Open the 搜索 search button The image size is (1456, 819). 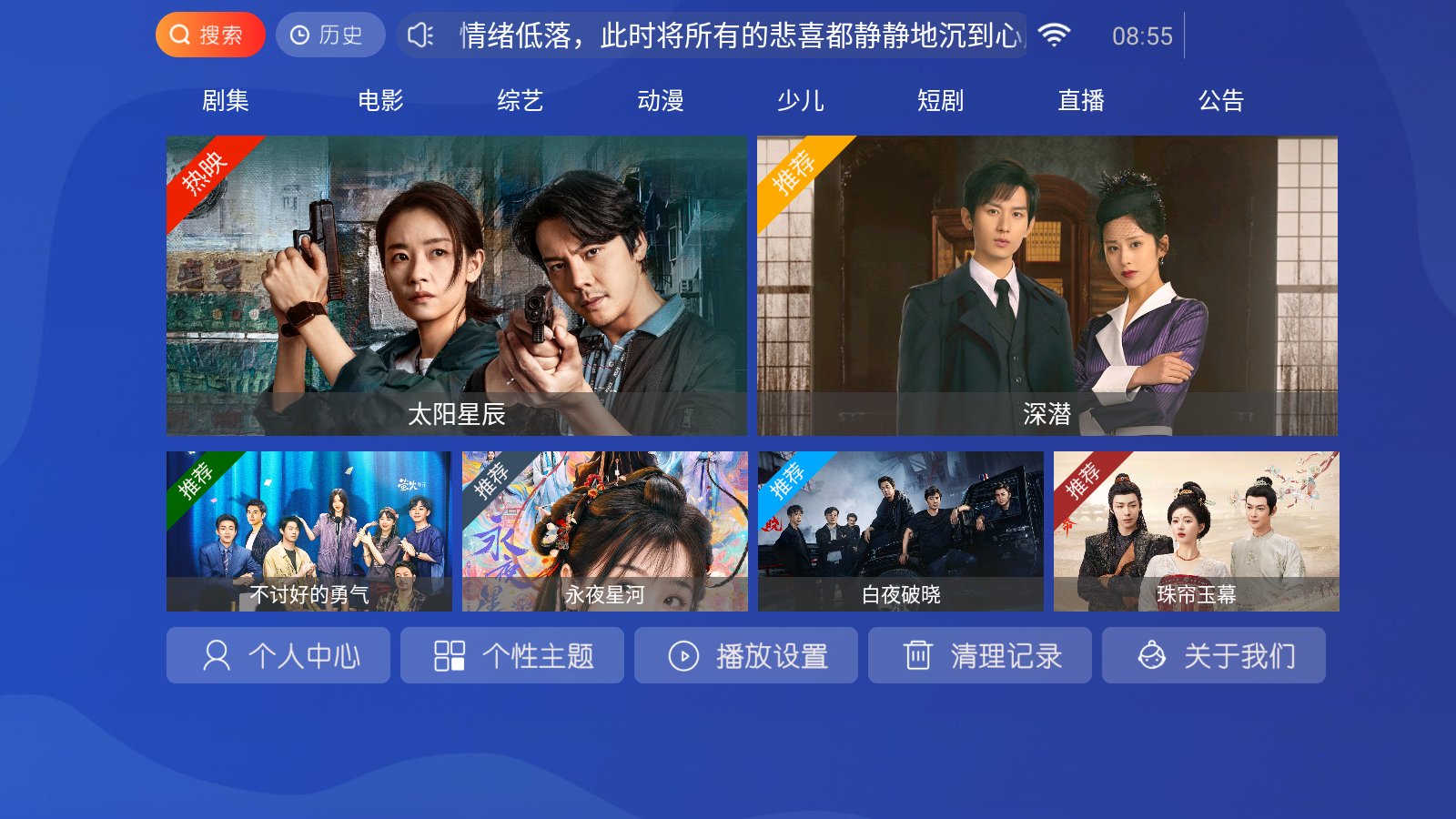tap(210, 35)
